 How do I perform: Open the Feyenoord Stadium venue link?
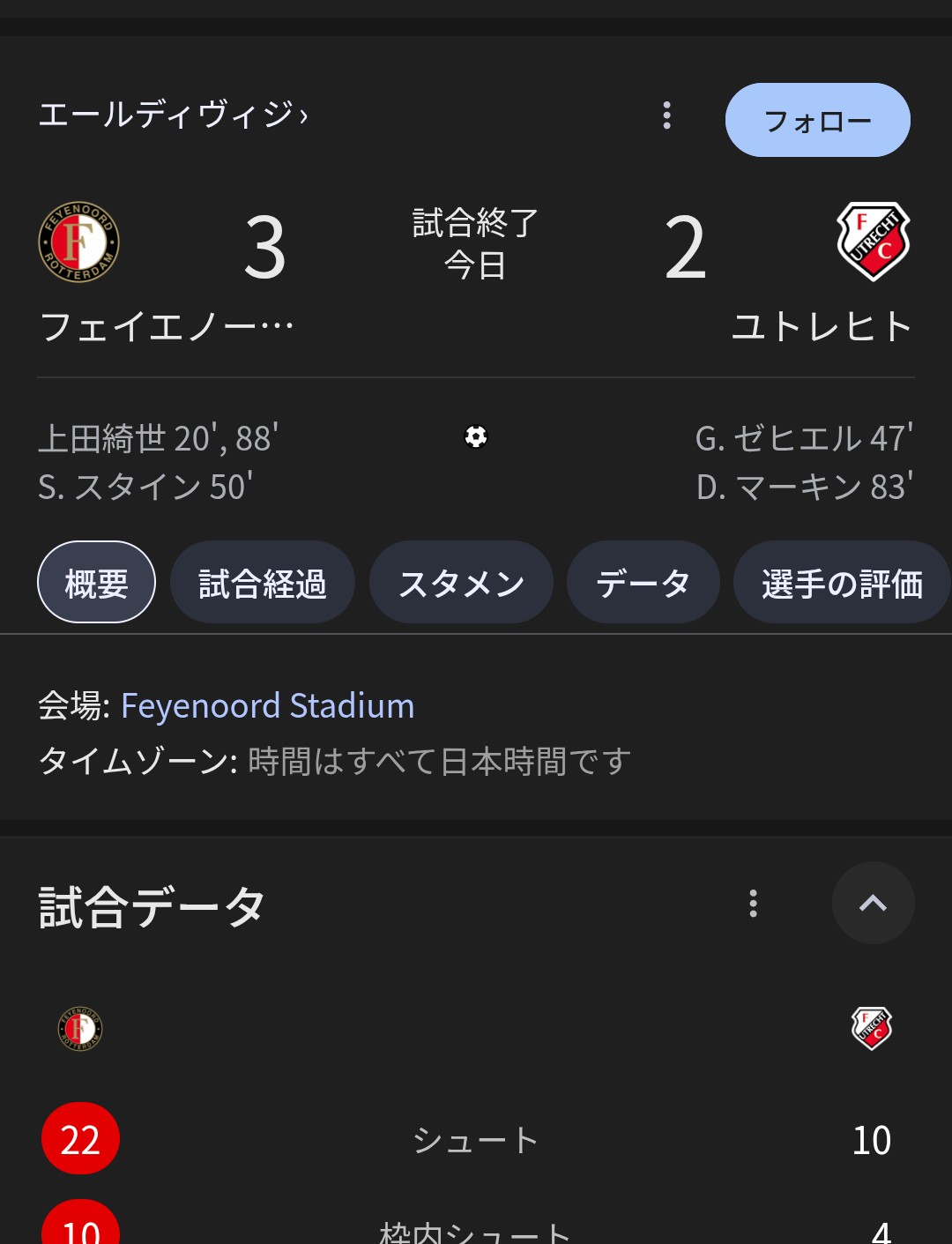pyautogui.click(x=267, y=706)
